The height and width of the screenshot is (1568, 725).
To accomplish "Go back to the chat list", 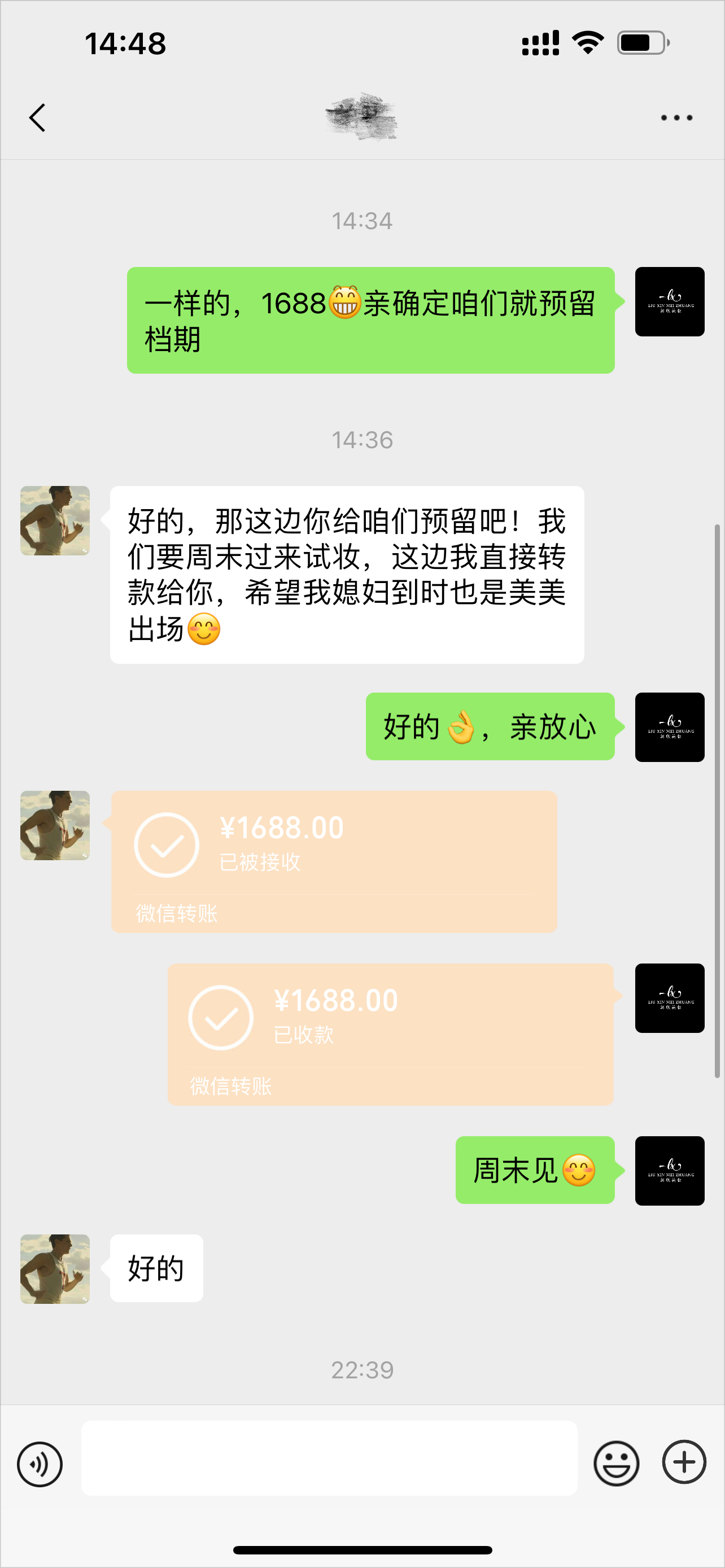I will click(38, 117).
